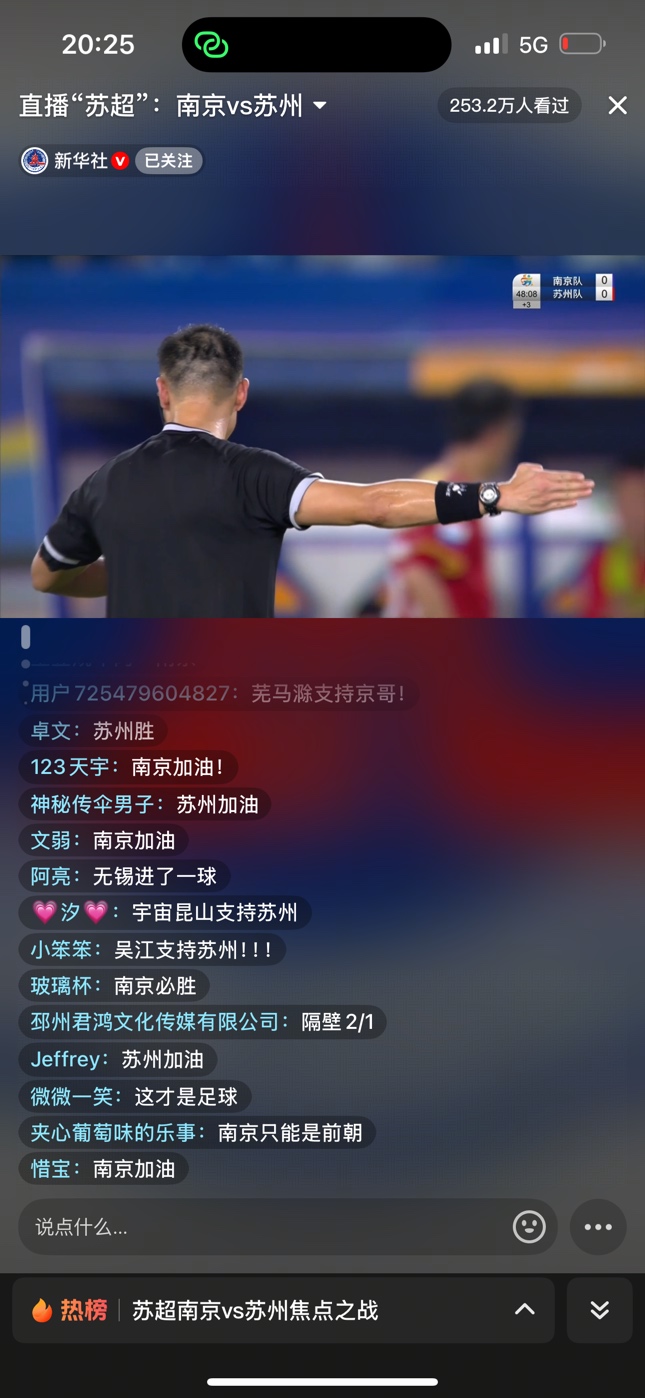Tap the live video player
Viewport: 645px width, 1398px height.
[322, 436]
